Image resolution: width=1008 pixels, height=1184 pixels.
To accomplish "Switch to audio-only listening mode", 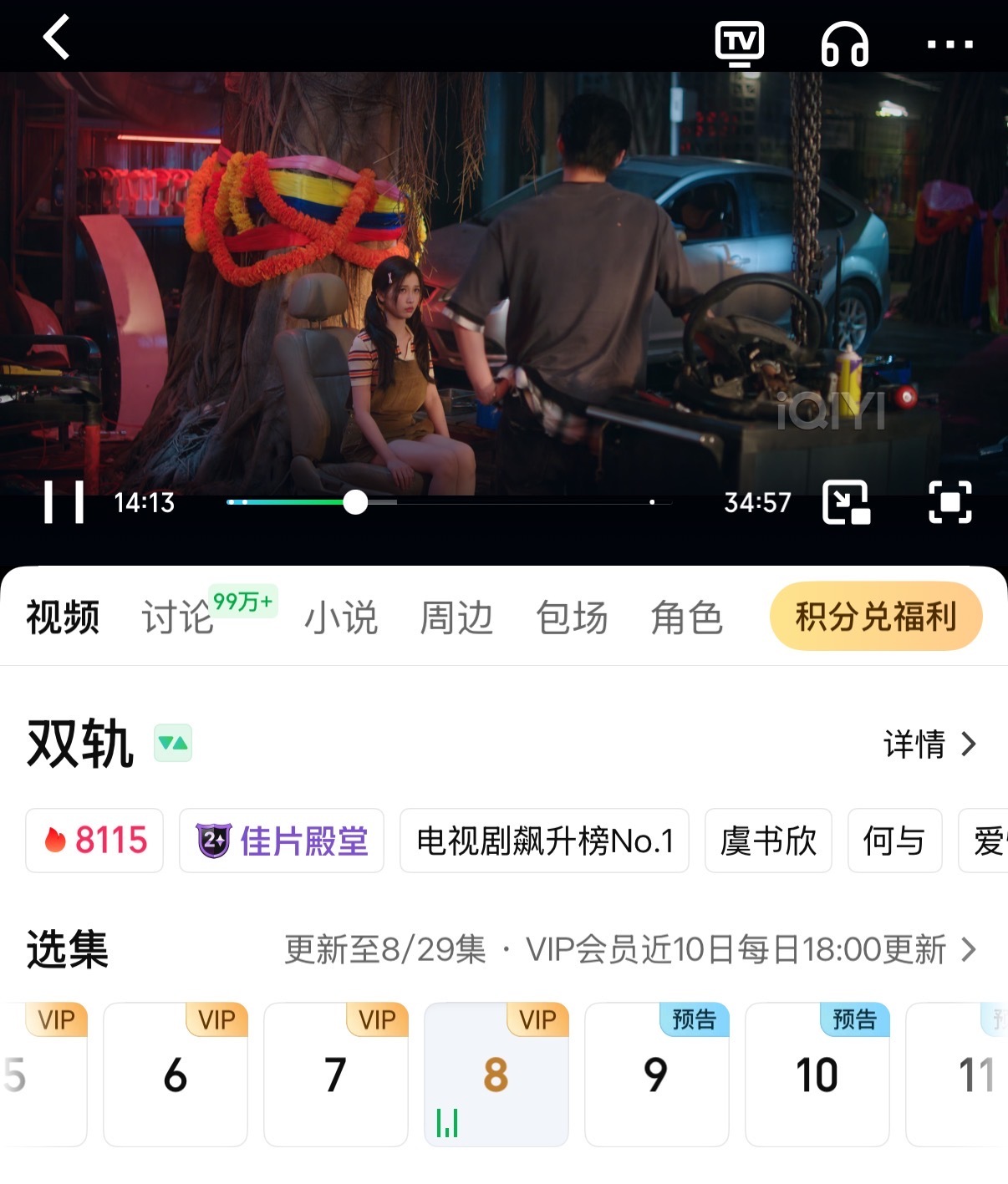I will (x=844, y=43).
